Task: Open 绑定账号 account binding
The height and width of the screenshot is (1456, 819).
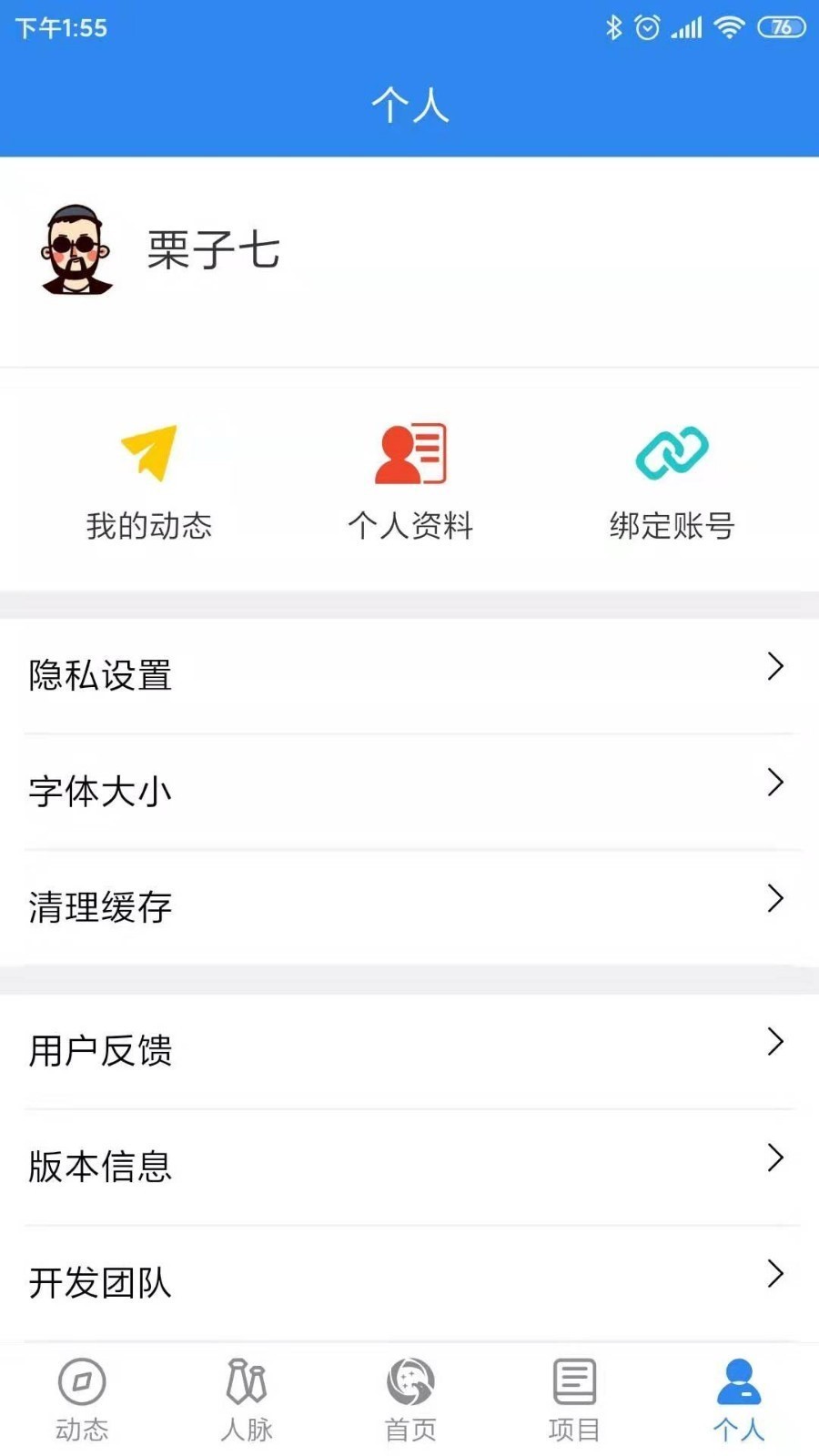Action: 672,482
